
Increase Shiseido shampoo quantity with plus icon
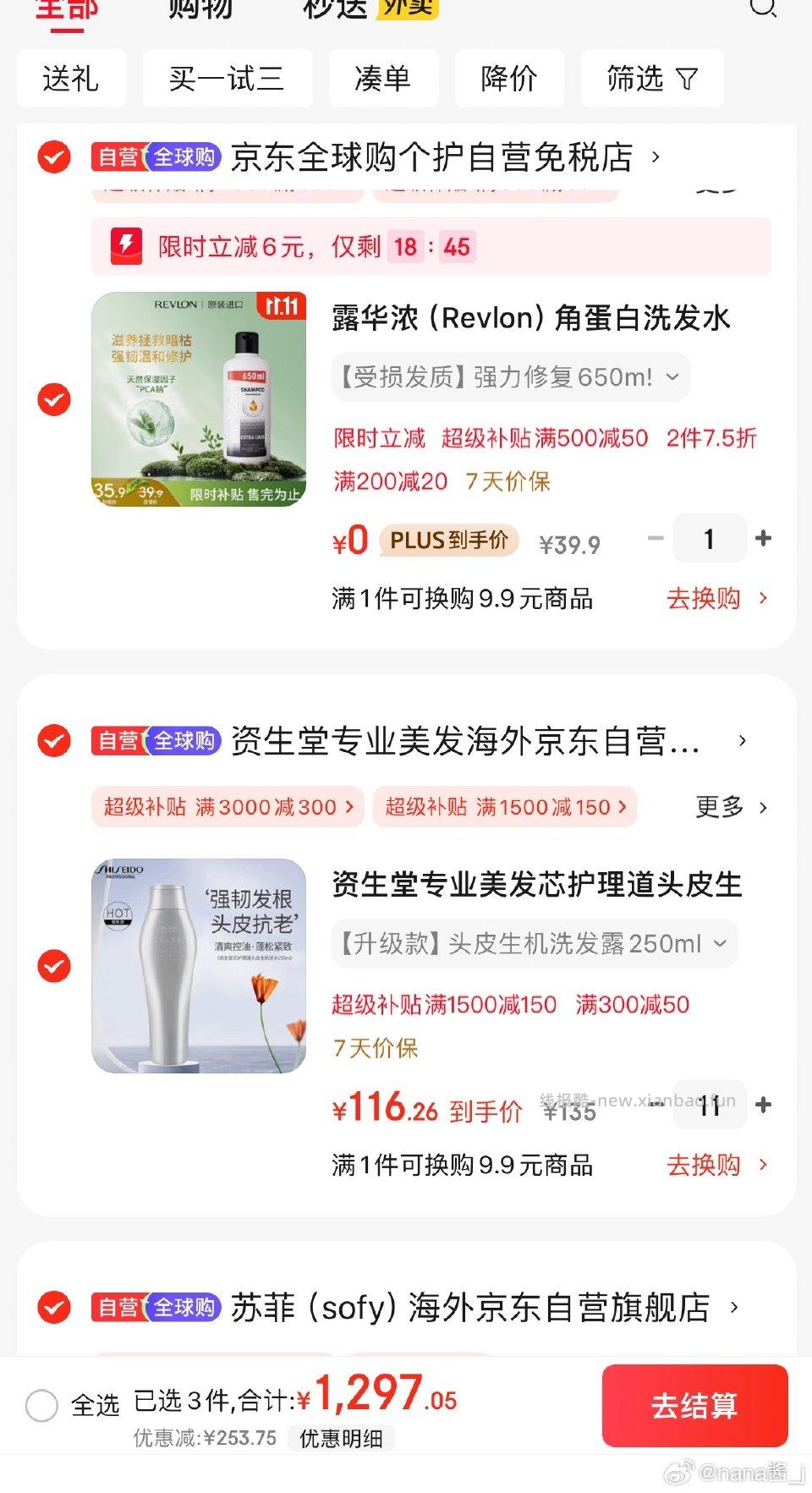click(764, 1104)
